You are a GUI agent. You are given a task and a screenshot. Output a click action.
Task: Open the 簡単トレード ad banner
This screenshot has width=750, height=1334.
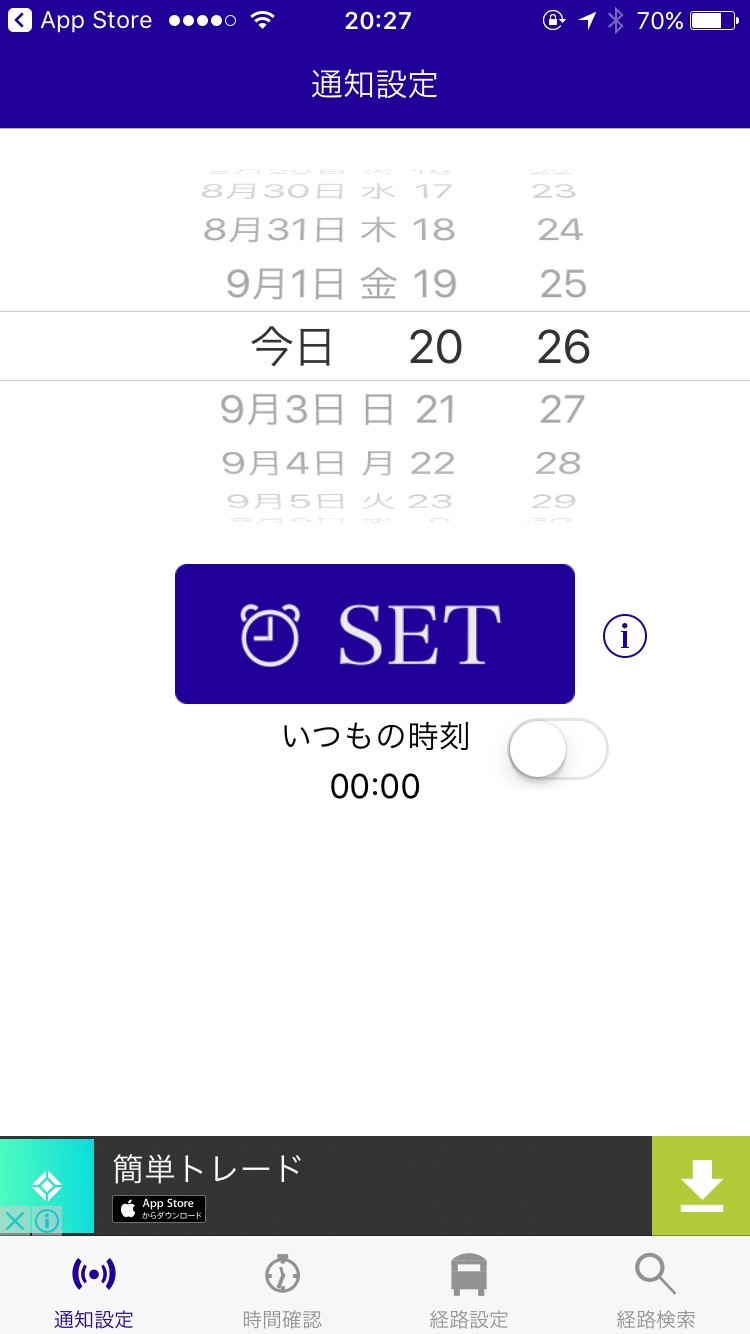click(375, 1186)
